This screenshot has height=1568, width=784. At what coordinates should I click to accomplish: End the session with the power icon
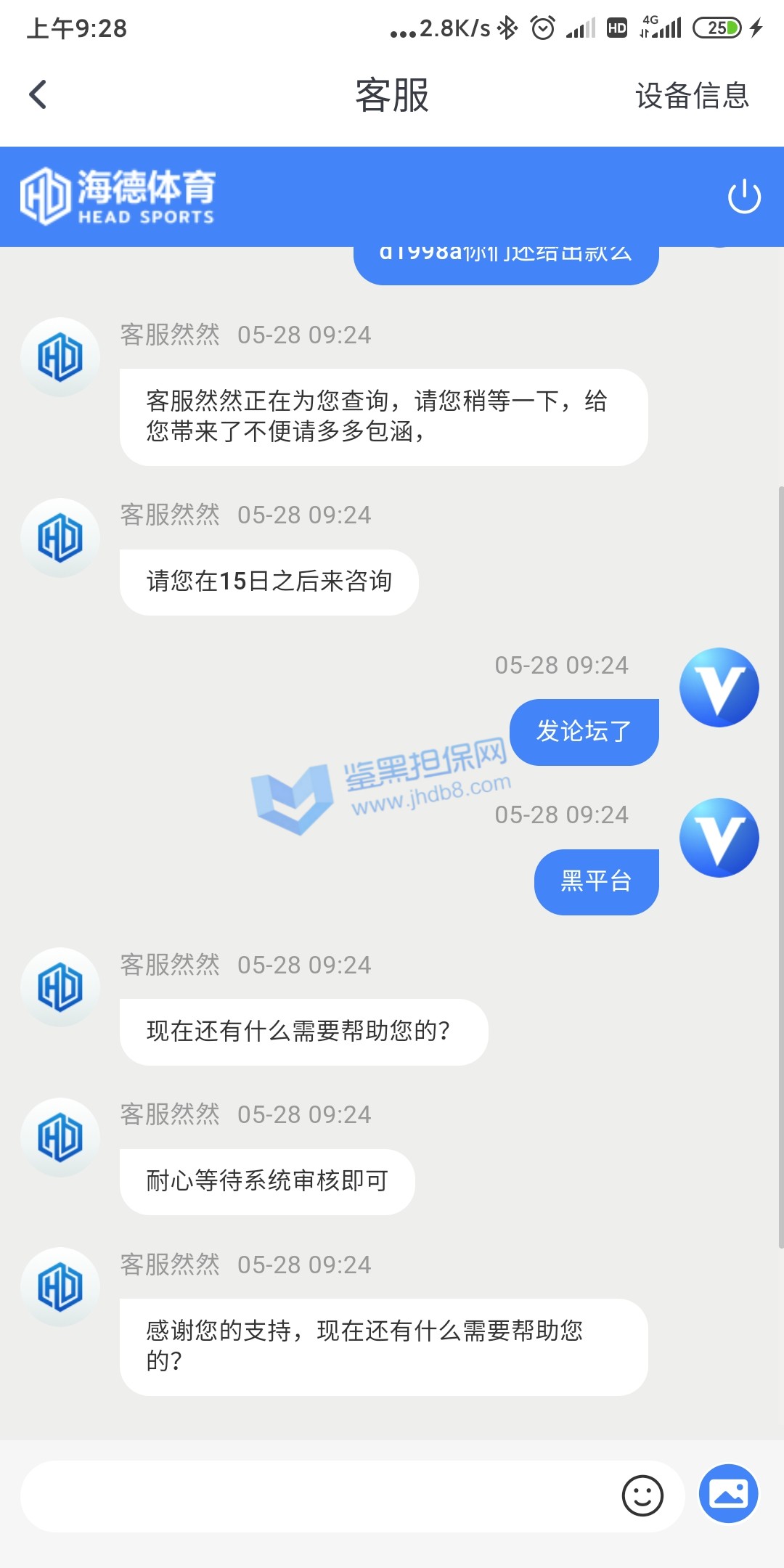pyautogui.click(x=744, y=197)
